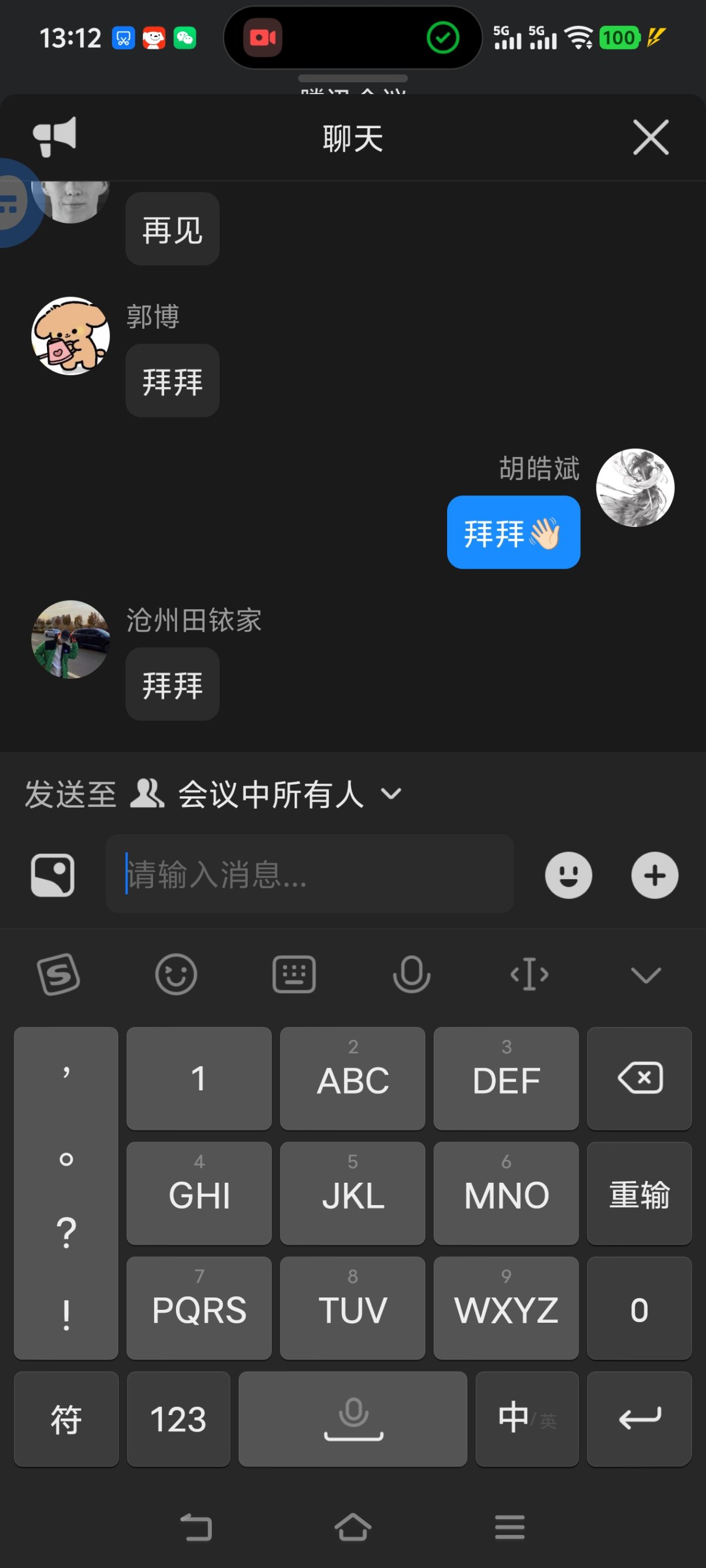Switch to symbol input using the 符 key

tap(66, 1419)
